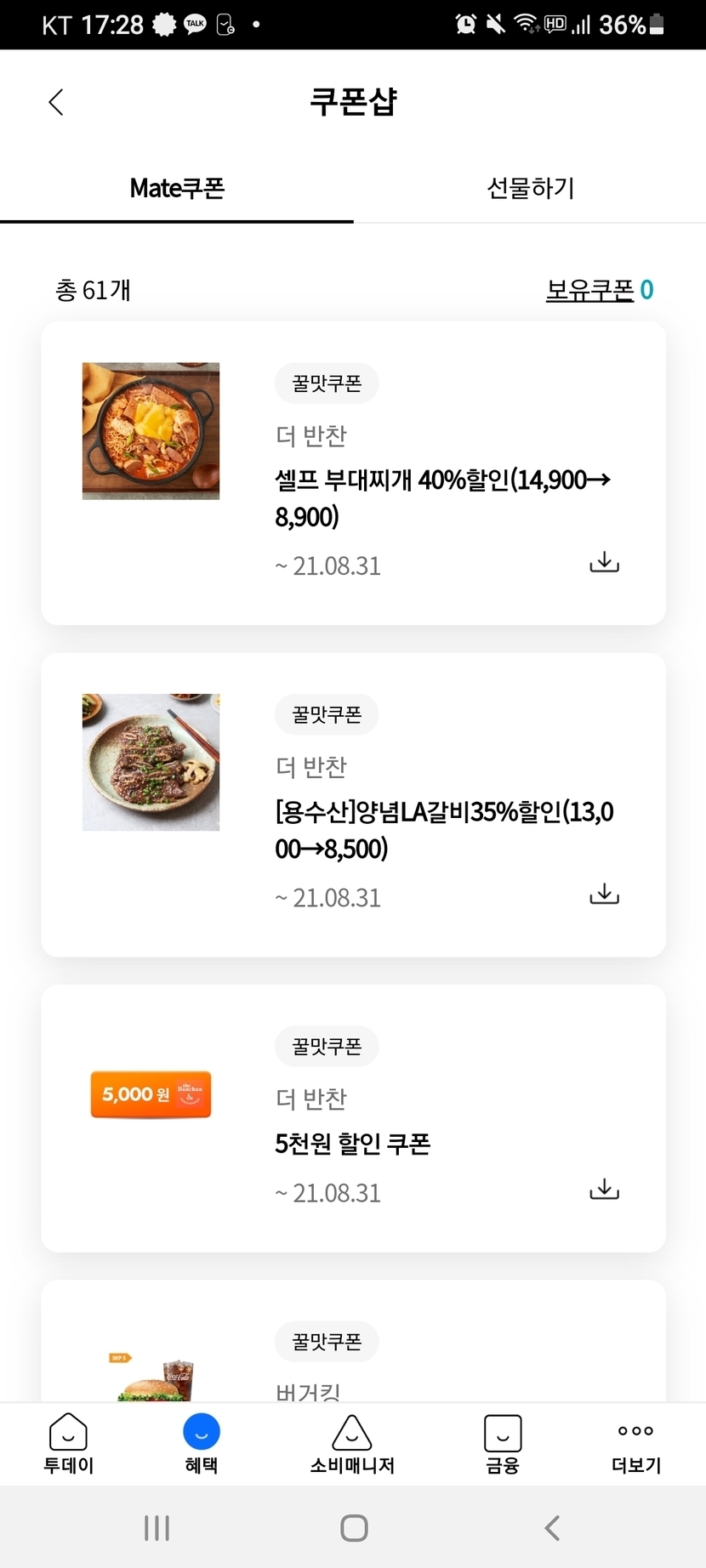706x1568 pixels.
Task: Download the 셀프 부대찌개 40%할인 coupon
Action: coord(604,562)
